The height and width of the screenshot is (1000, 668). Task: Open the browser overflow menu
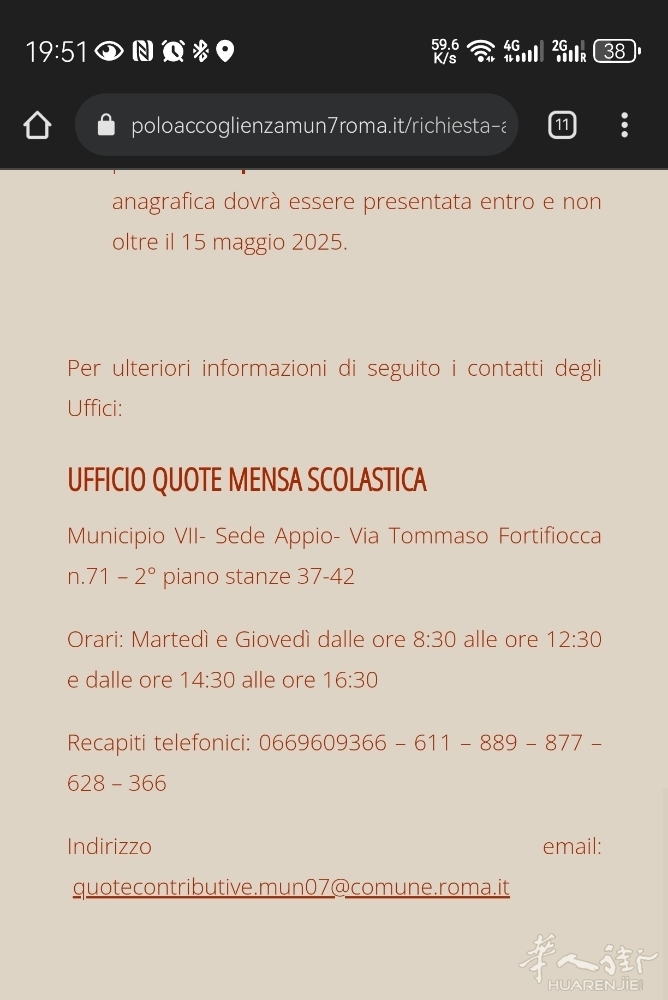pyautogui.click(x=624, y=125)
